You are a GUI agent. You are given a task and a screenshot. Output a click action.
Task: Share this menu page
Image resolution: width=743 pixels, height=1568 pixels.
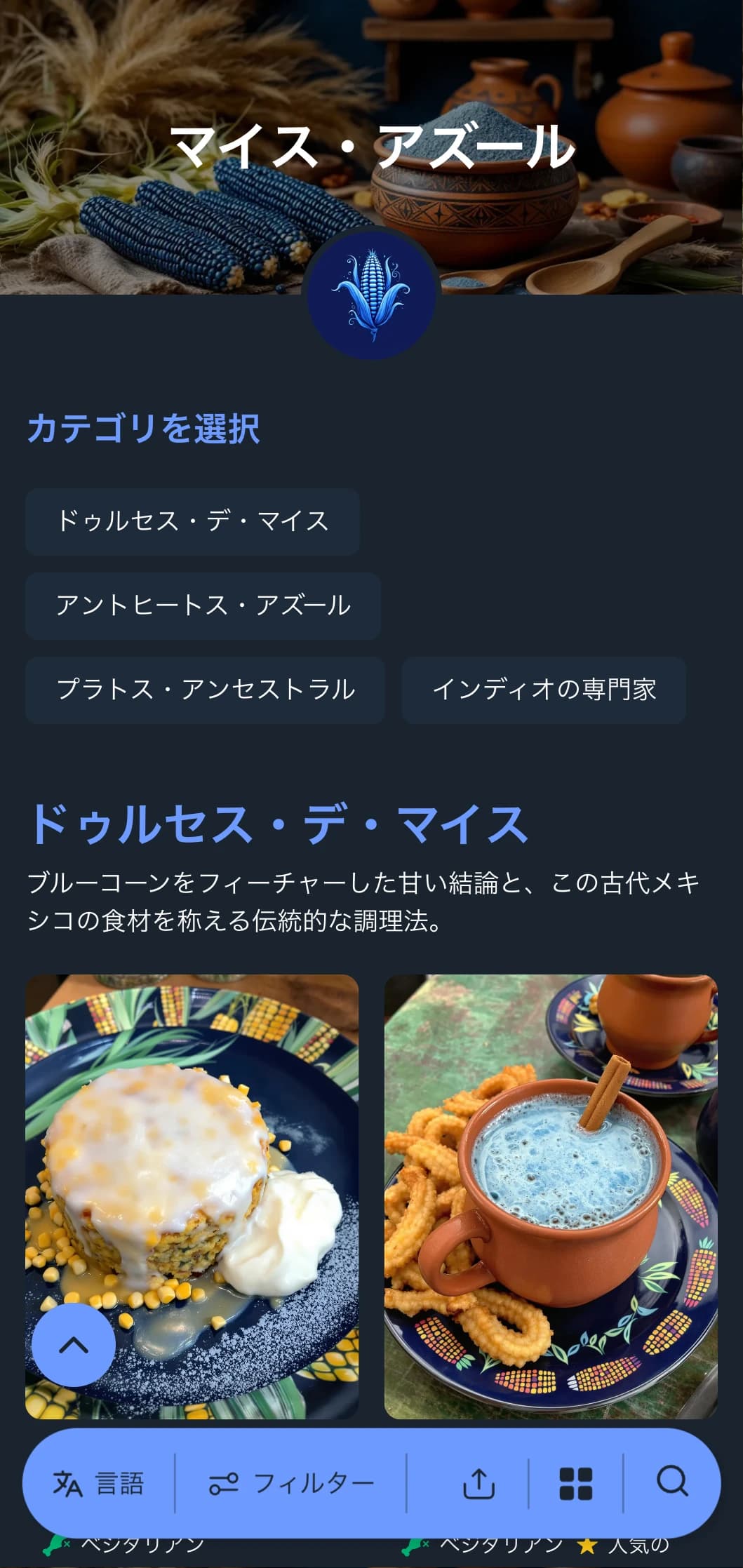(479, 1484)
